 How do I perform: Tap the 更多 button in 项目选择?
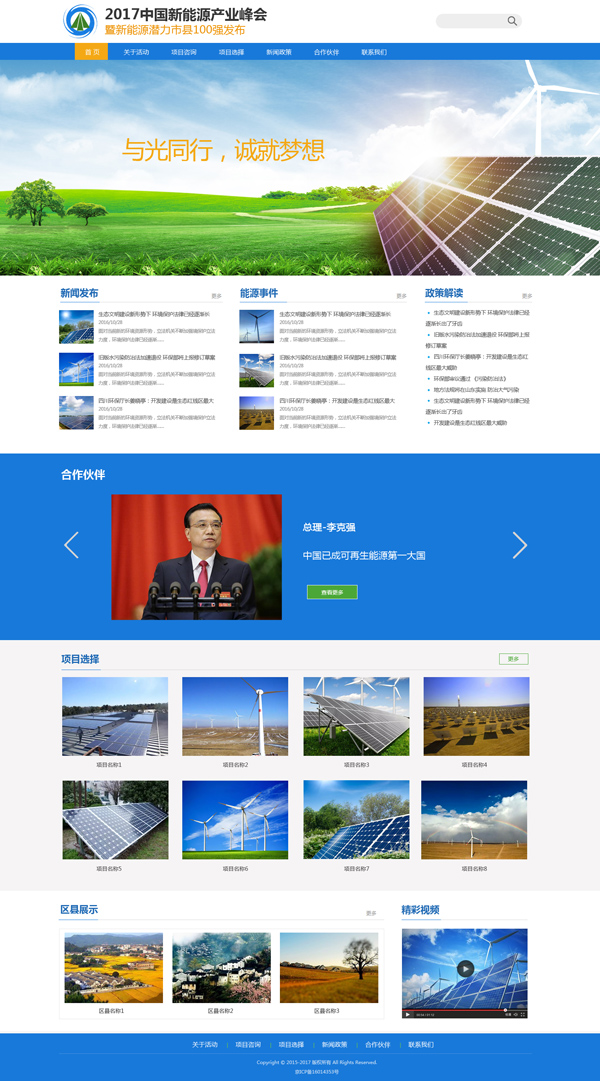(x=513, y=659)
